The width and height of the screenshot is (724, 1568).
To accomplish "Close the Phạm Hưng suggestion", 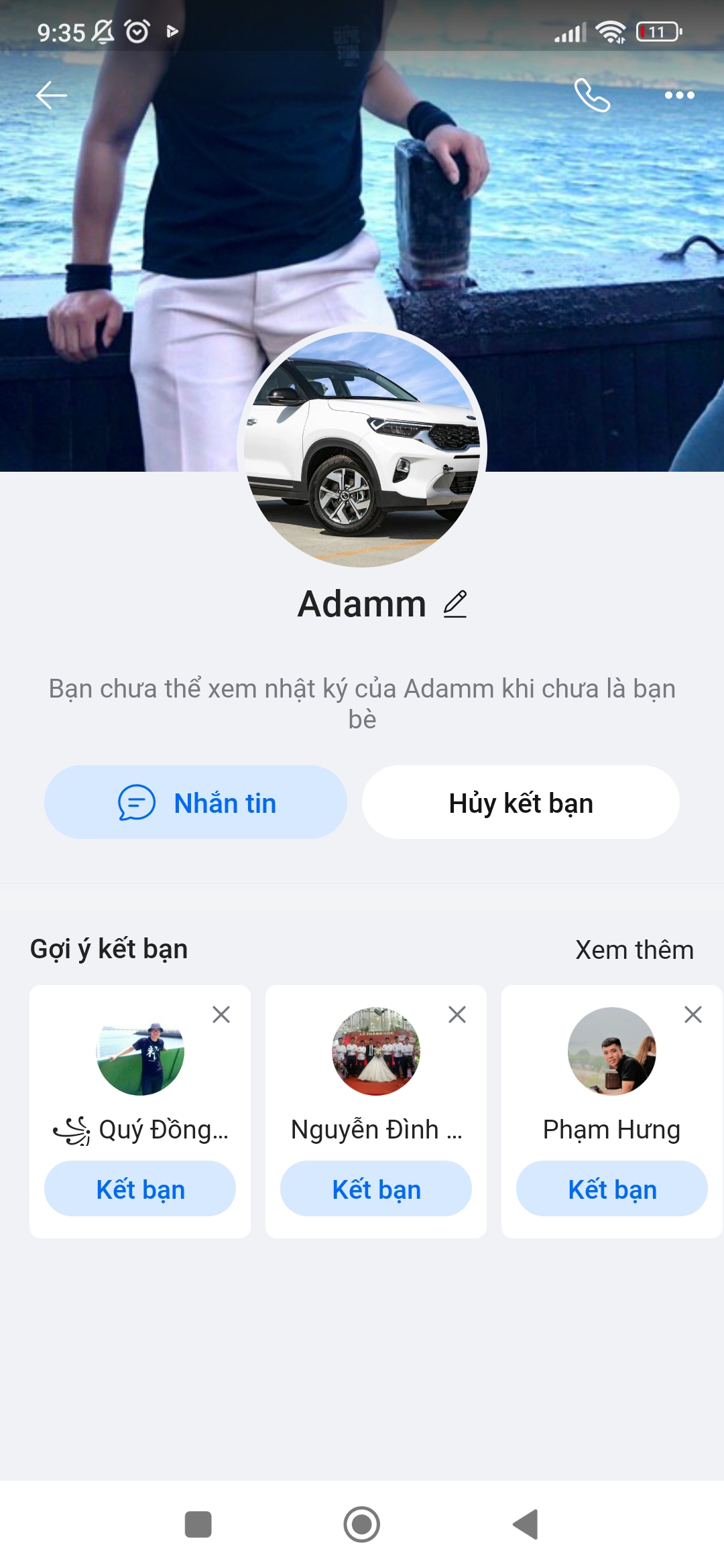I will 693,1015.
